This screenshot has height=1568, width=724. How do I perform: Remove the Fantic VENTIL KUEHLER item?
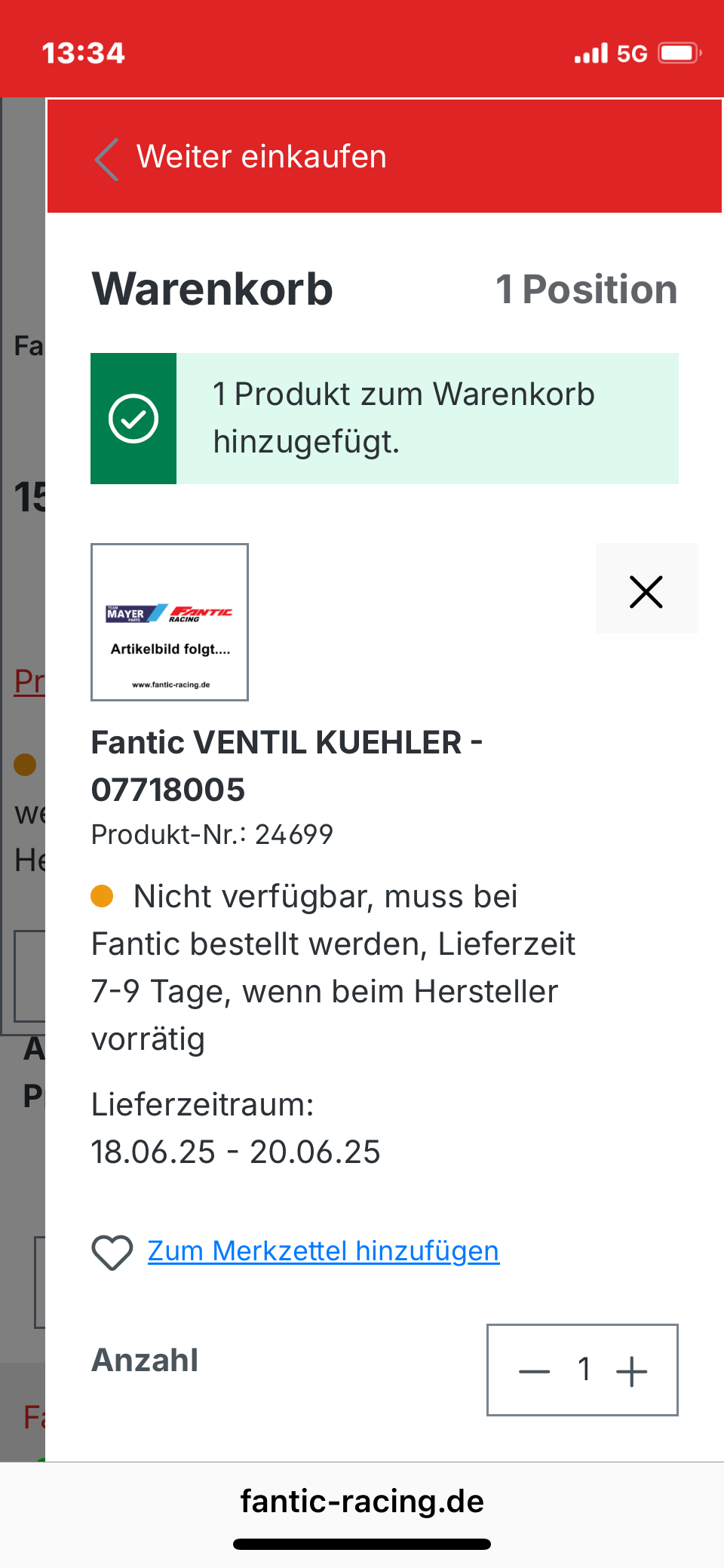(x=646, y=589)
